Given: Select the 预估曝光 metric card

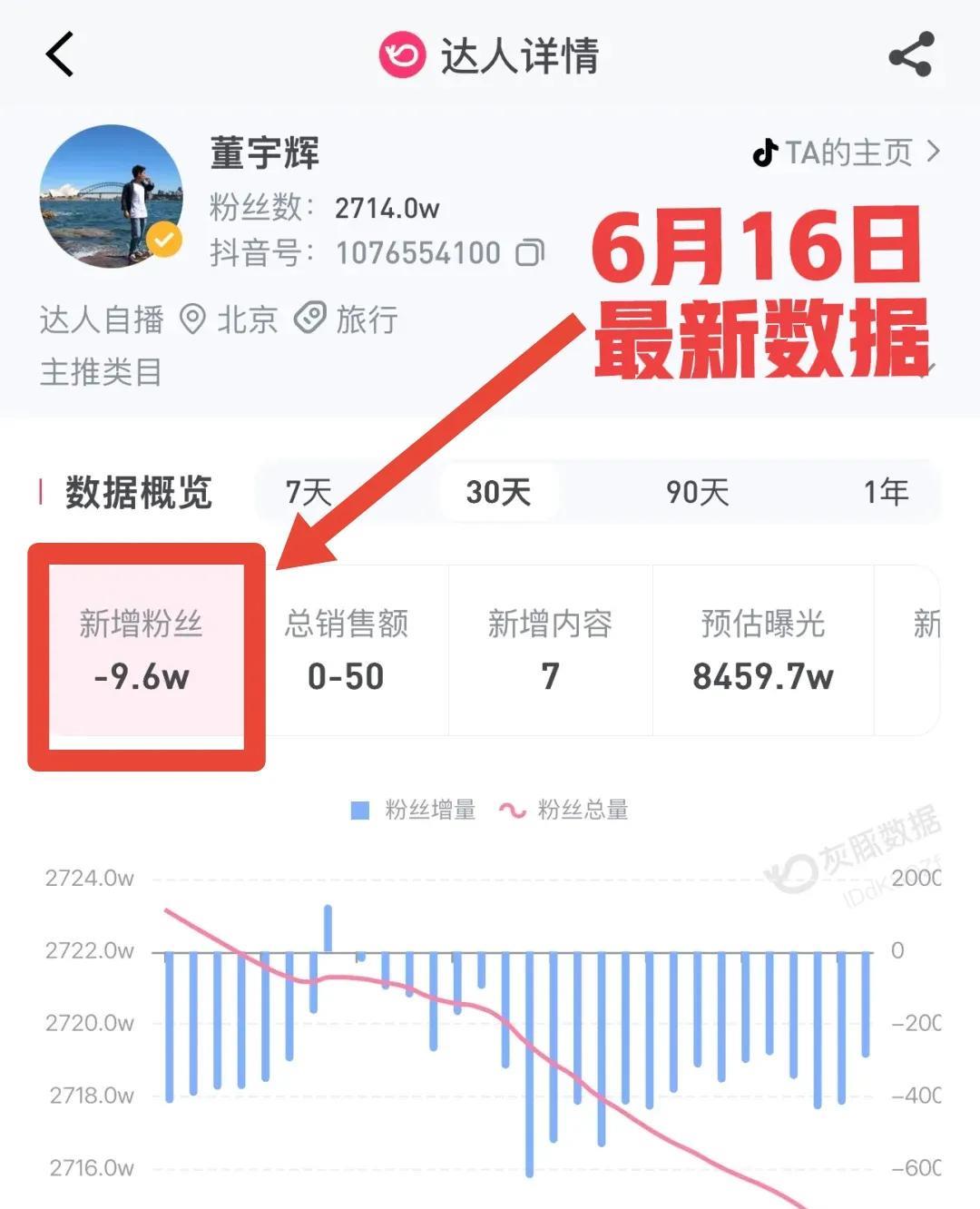Looking at the screenshot, I should pos(762,650).
